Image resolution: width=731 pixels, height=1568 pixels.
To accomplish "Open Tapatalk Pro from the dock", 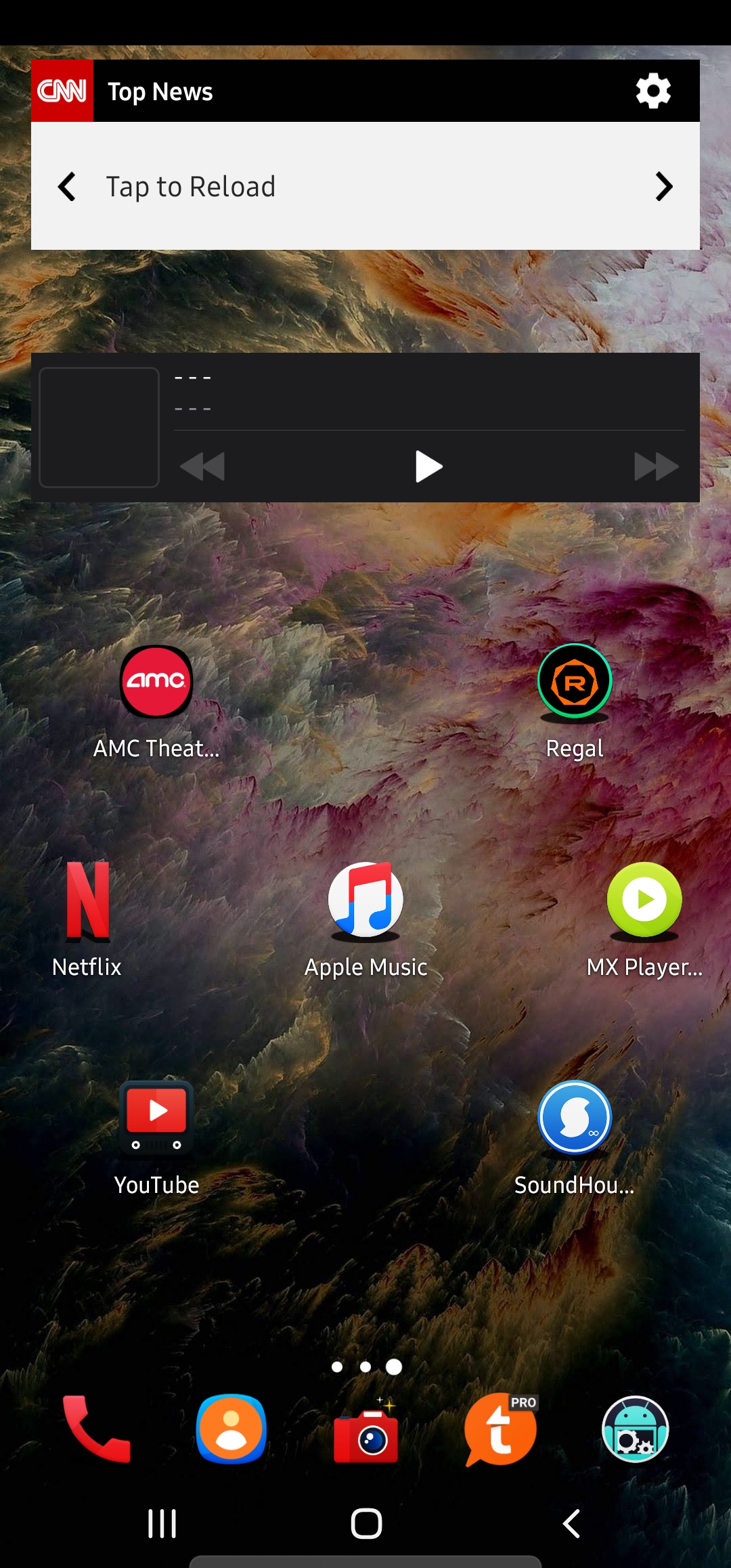I will (x=501, y=1430).
